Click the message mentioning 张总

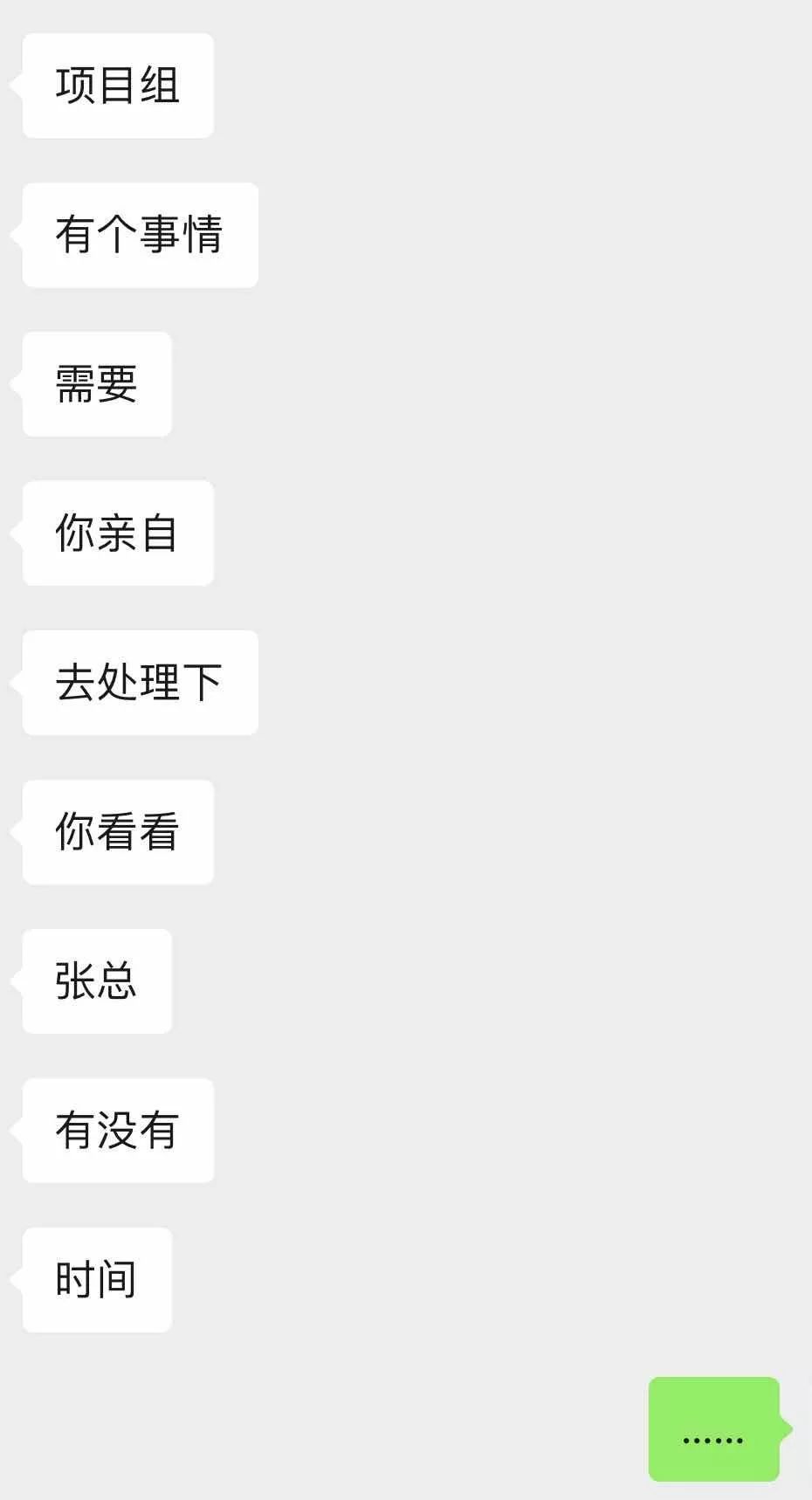[96, 982]
